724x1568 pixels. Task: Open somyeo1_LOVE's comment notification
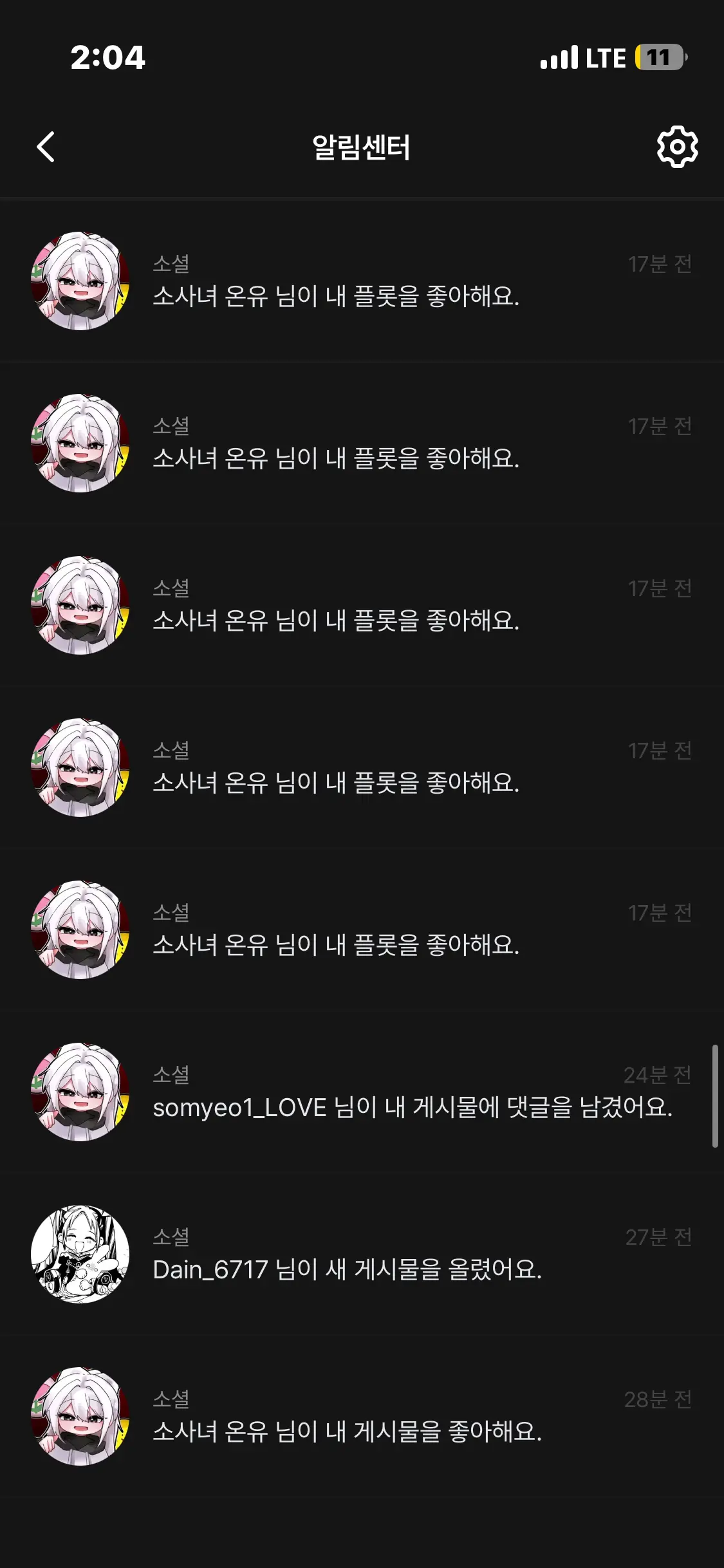coord(362,1092)
